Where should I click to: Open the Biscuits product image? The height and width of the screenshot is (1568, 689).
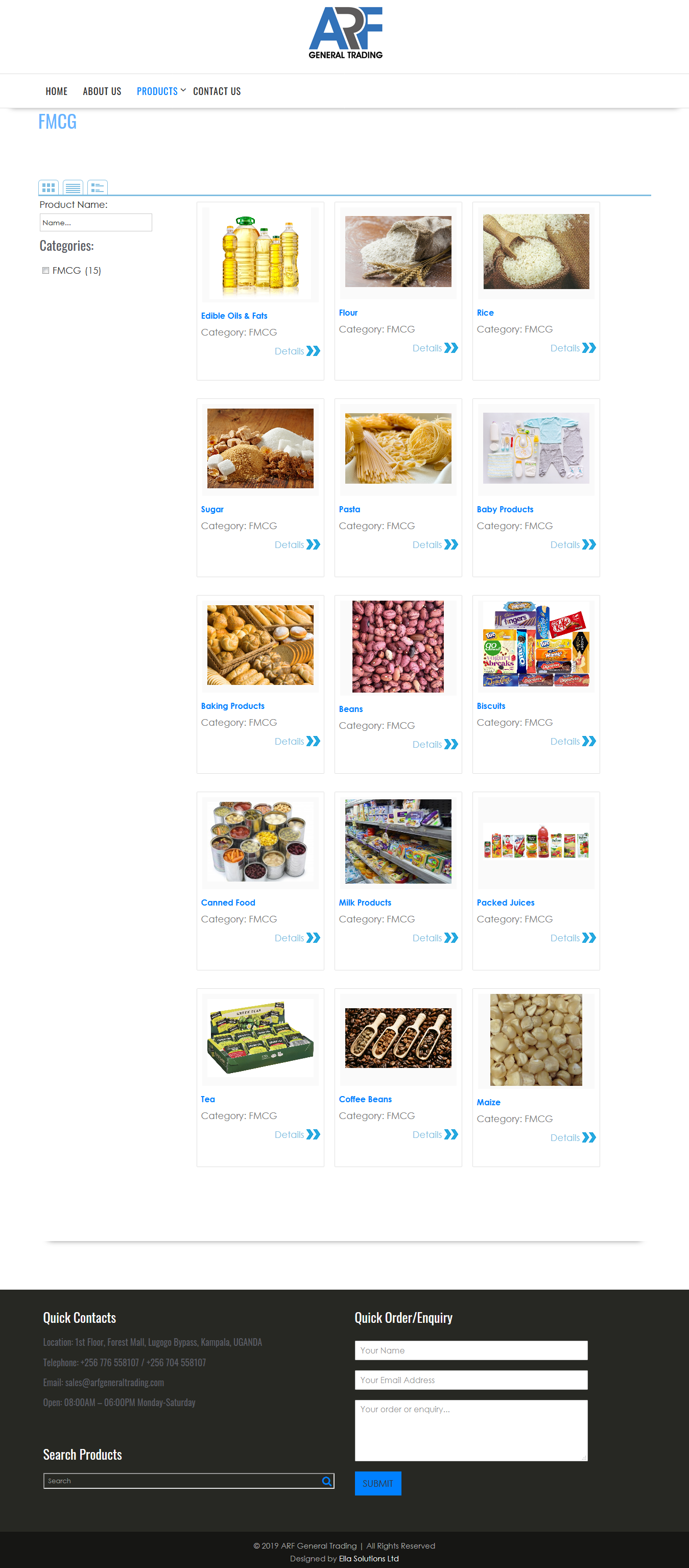[536, 645]
